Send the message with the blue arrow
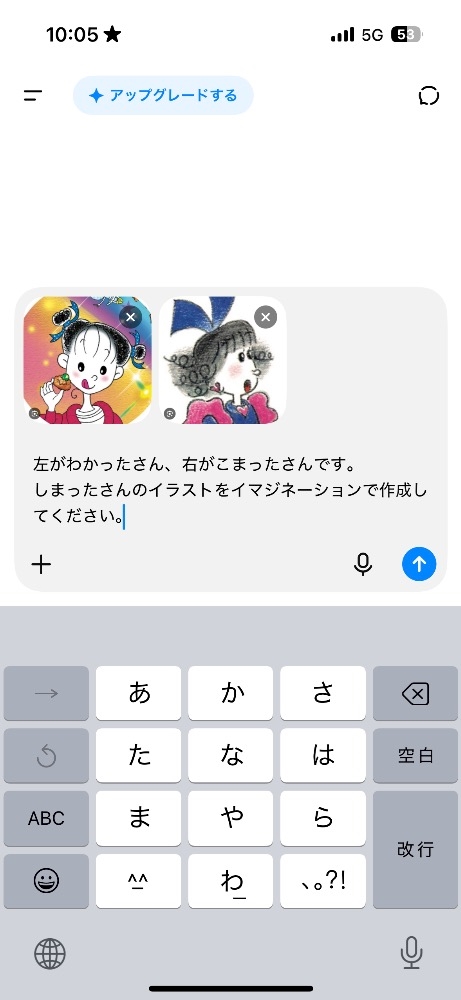The image size is (461, 1000). coord(419,564)
